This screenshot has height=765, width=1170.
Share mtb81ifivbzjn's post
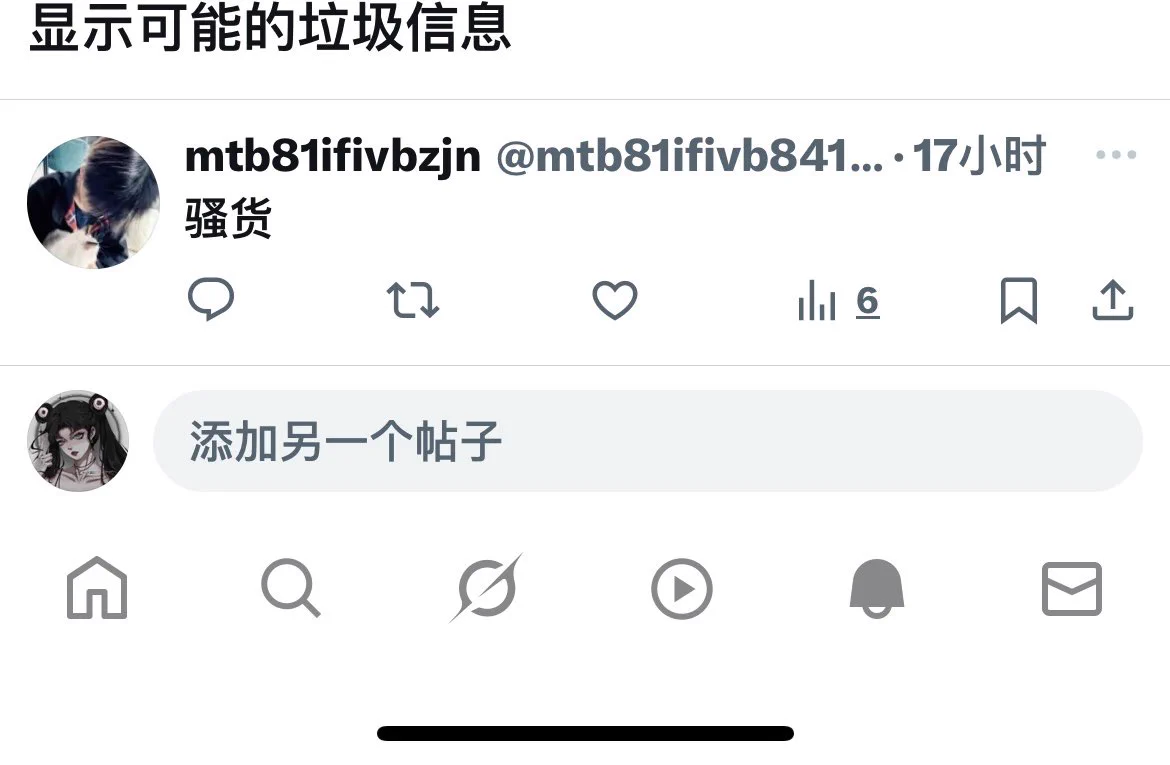coord(1112,300)
